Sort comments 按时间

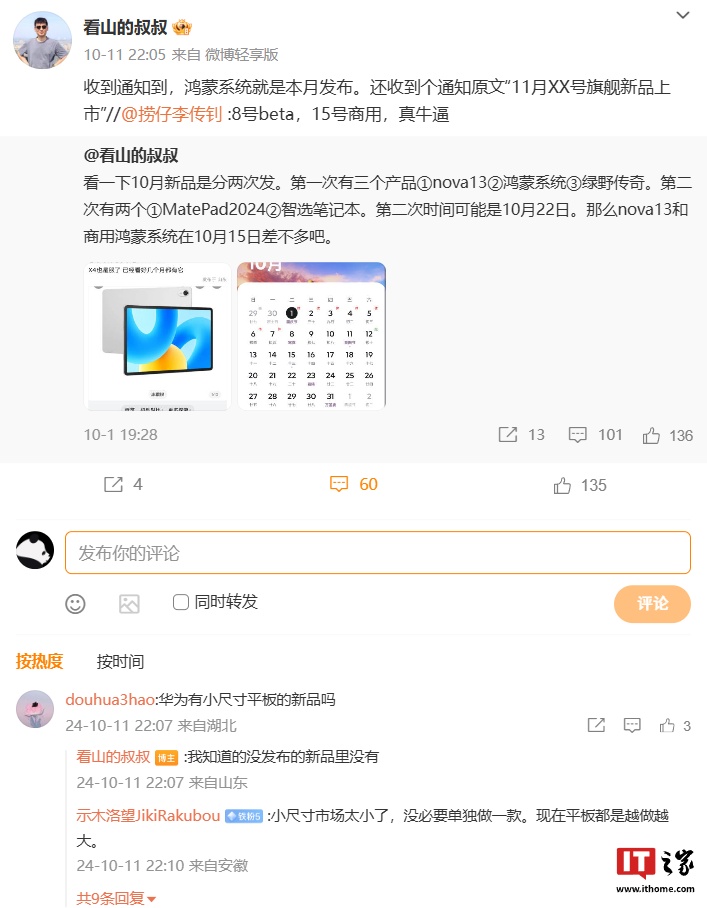click(x=120, y=661)
